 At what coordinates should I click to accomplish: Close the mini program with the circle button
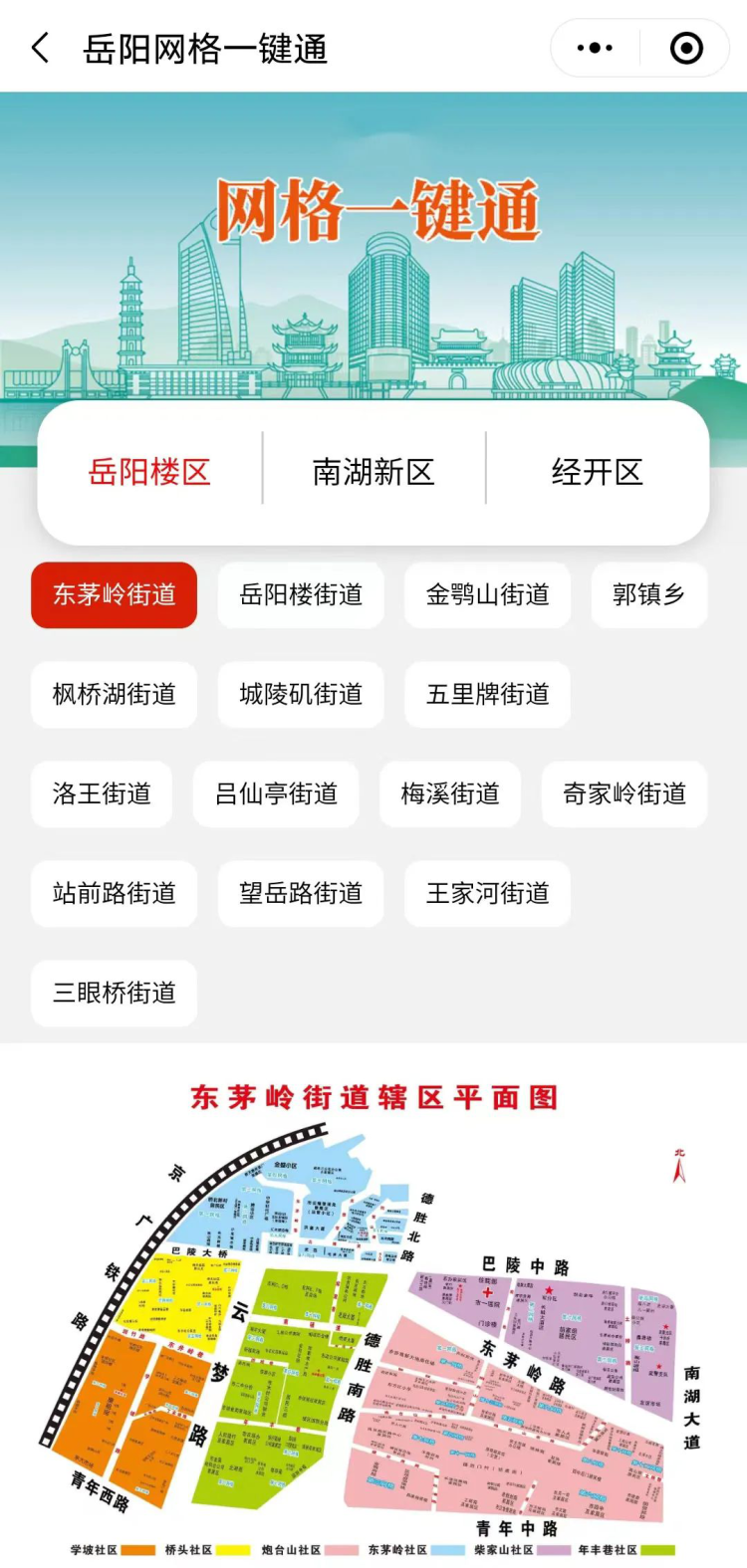pyautogui.click(x=686, y=48)
